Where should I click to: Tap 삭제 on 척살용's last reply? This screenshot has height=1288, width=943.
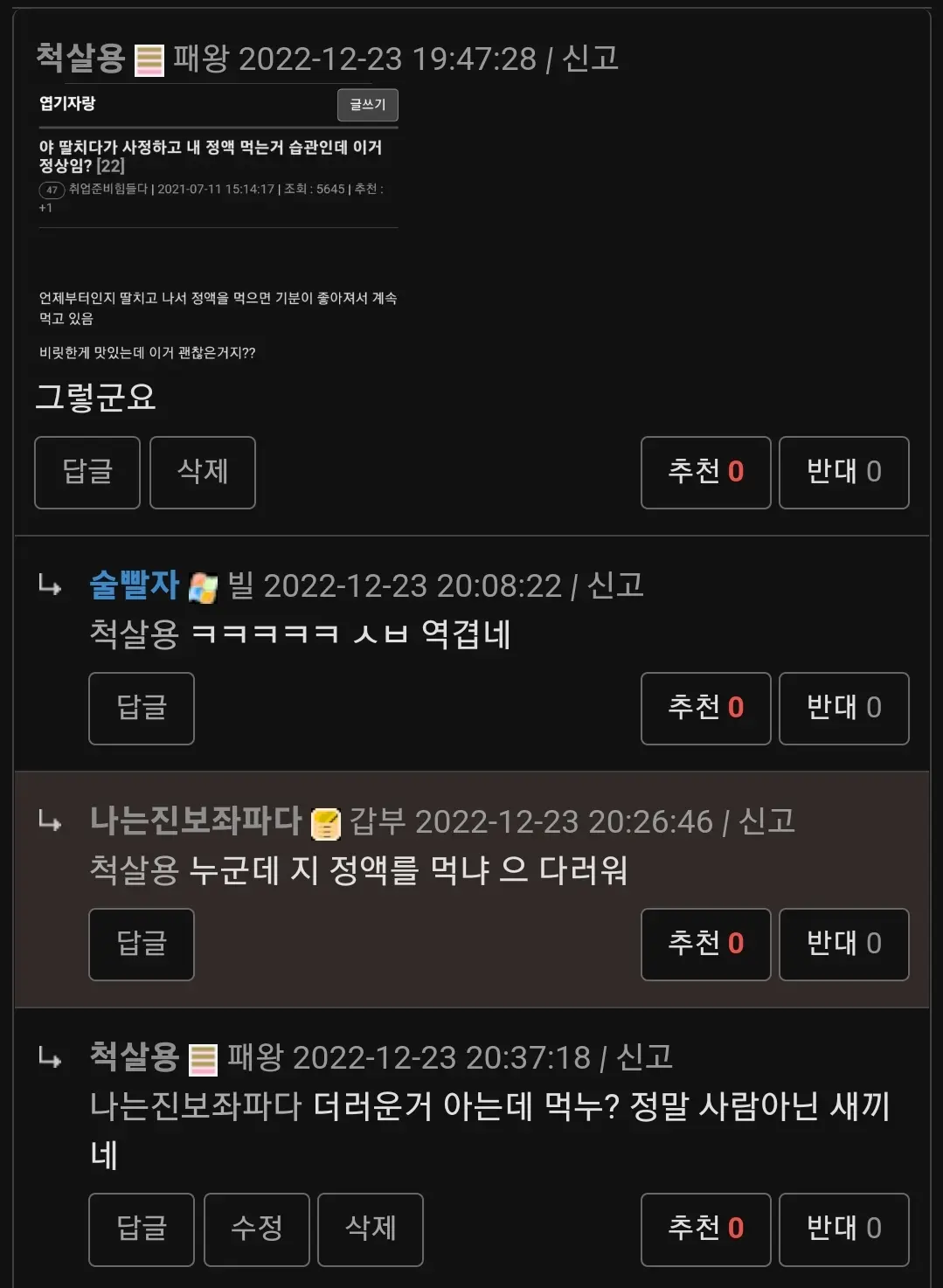point(371,1229)
